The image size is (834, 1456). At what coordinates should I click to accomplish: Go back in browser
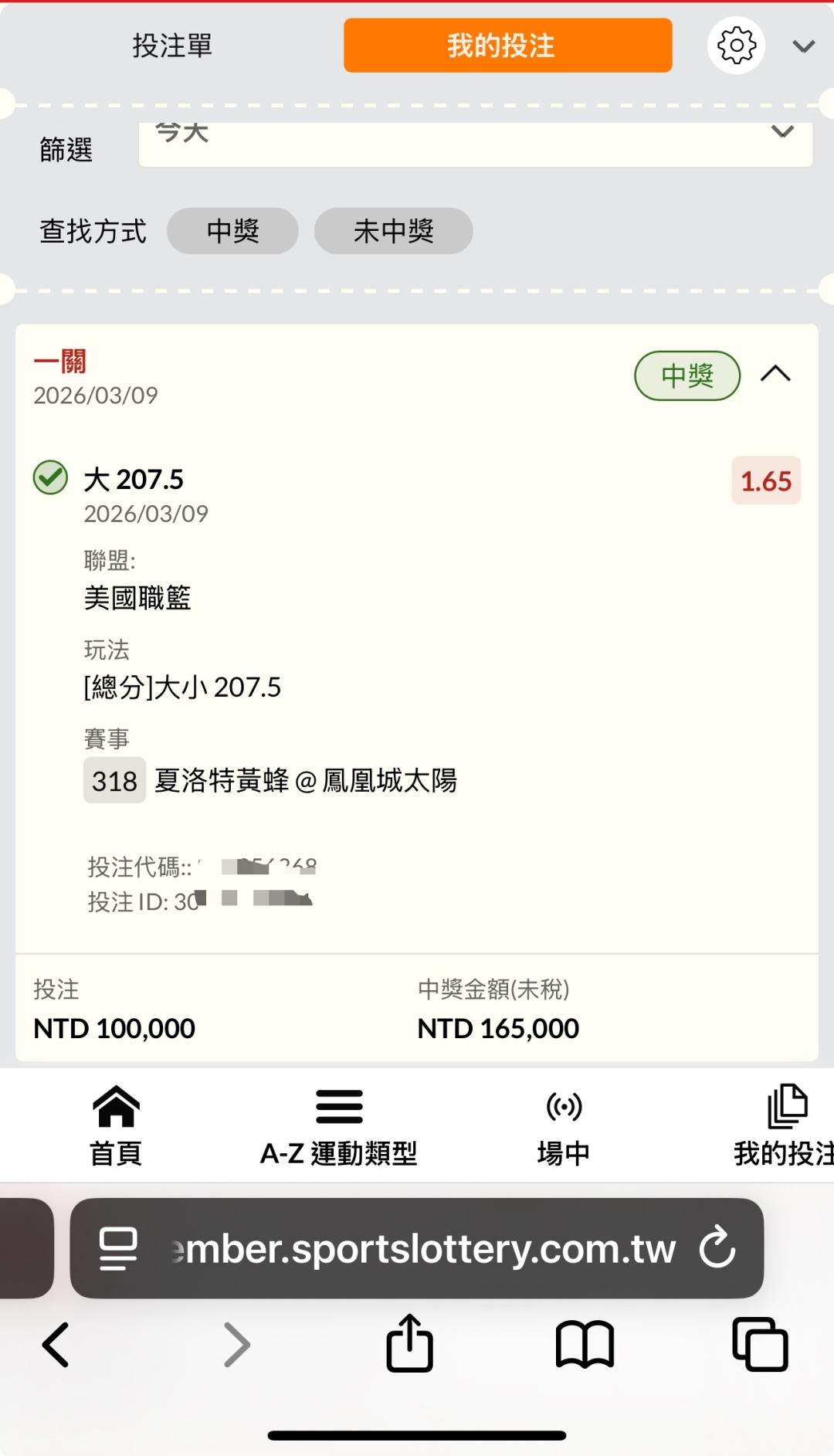coord(56,1345)
